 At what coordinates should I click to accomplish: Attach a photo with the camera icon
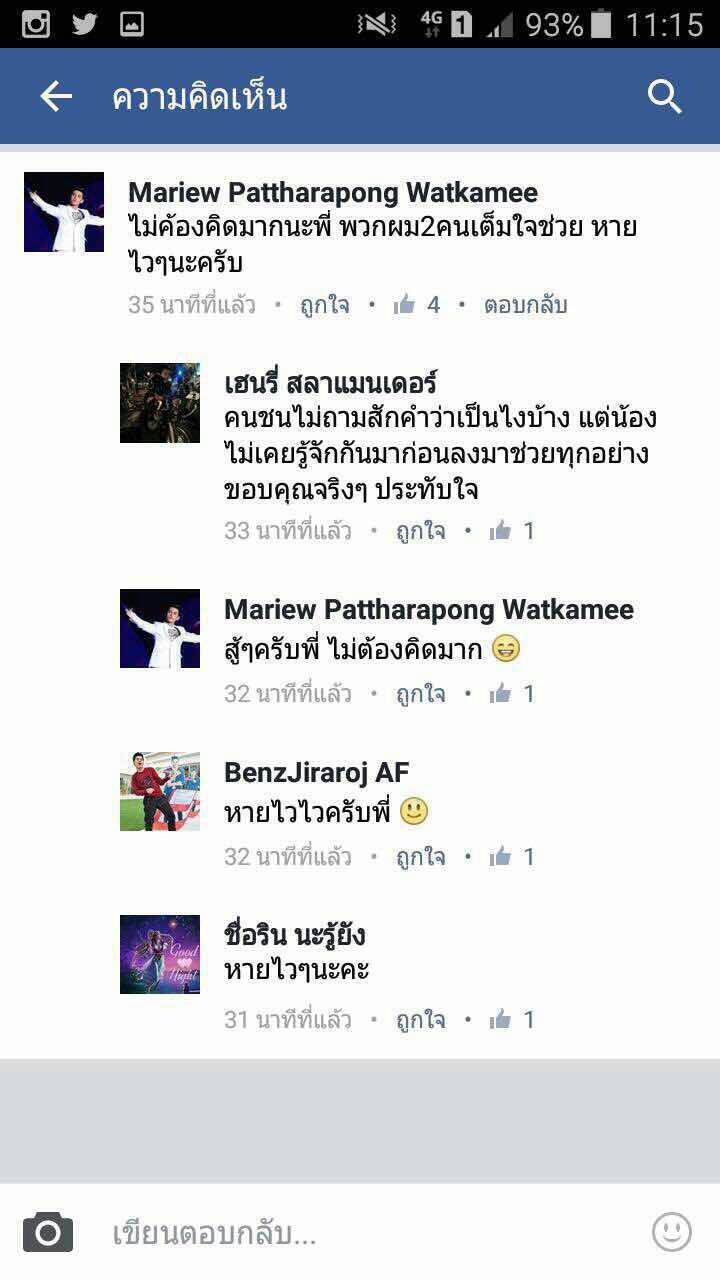click(x=48, y=1232)
